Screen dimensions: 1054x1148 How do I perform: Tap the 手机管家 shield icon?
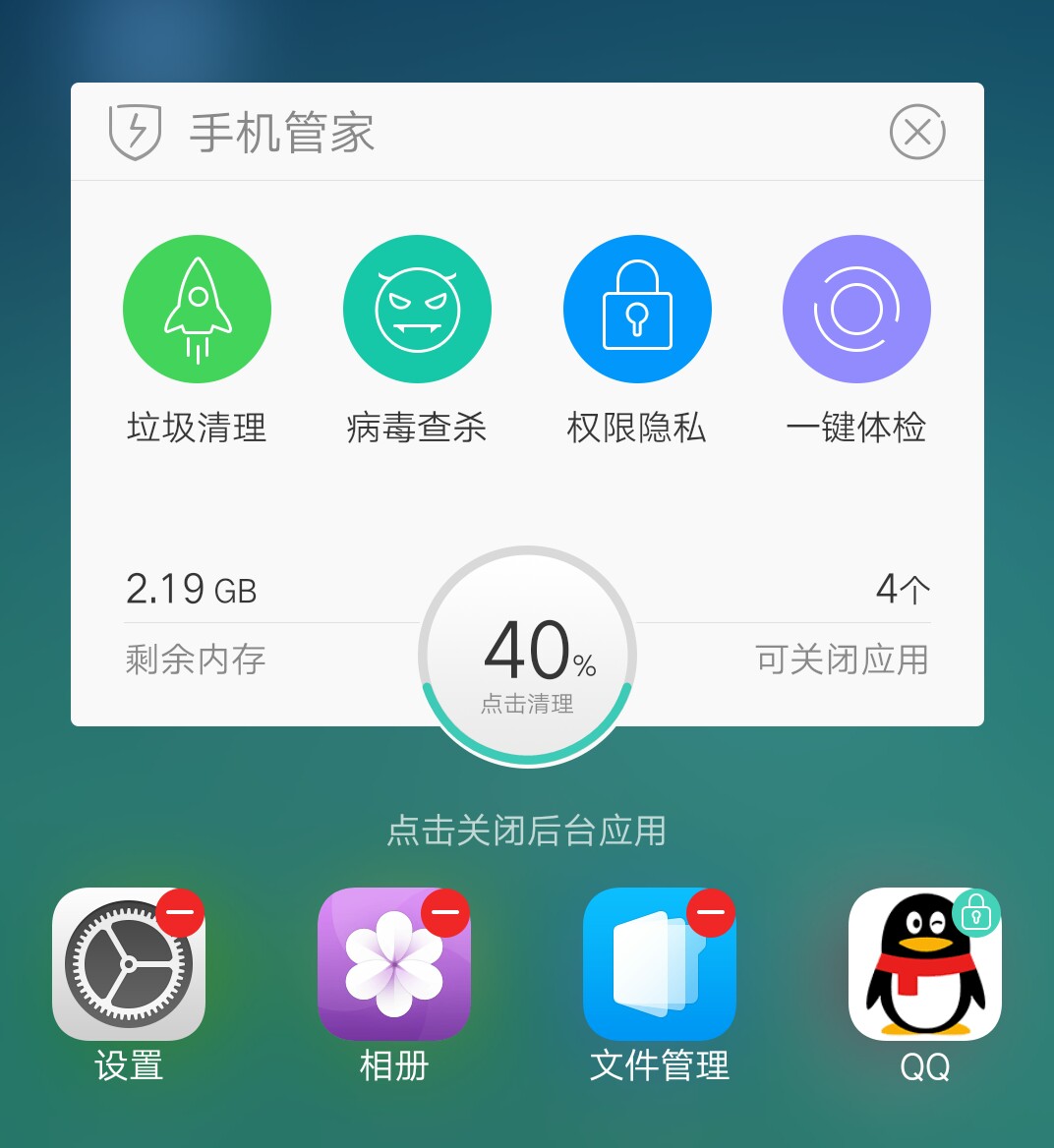pyautogui.click(x=136, y=131)
